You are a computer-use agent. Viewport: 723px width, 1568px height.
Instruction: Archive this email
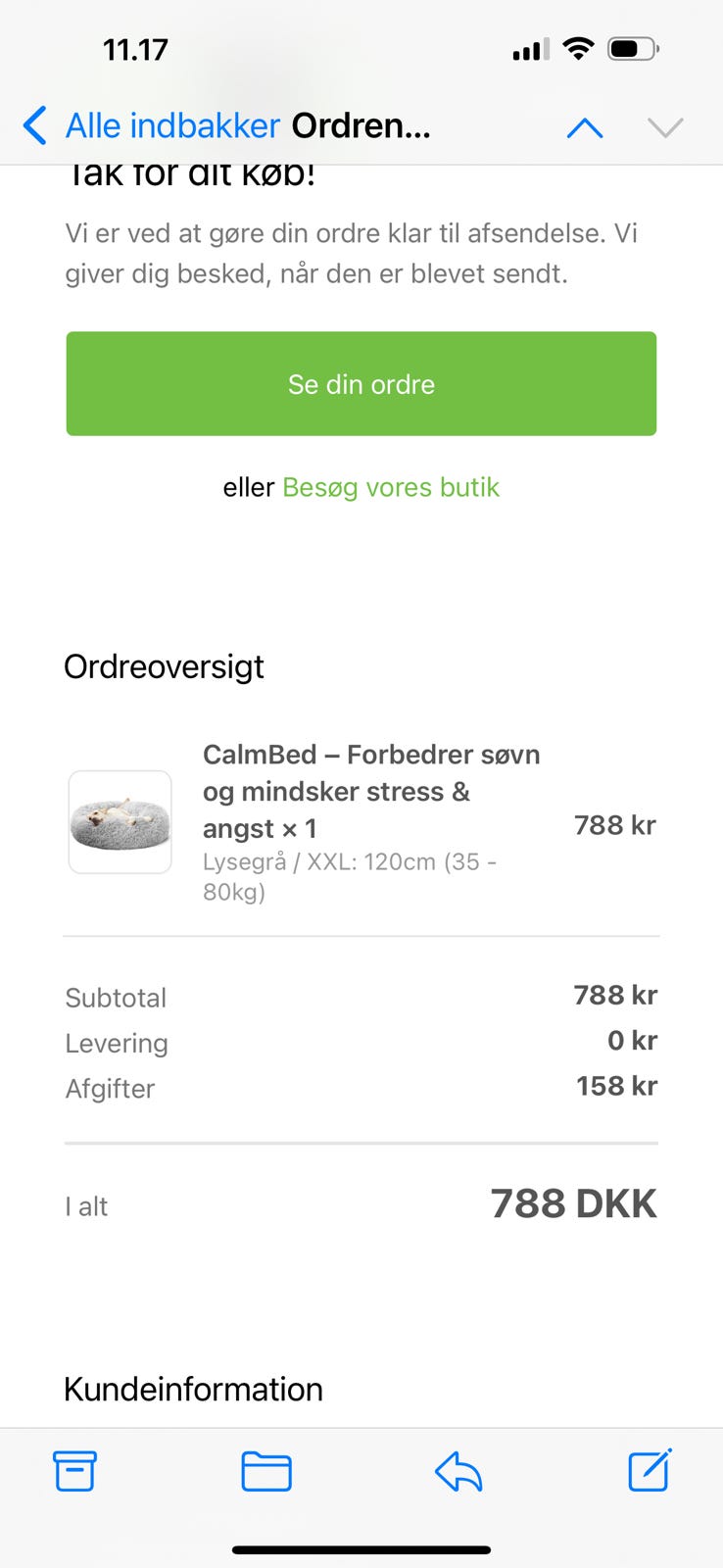click(x=74, y=1470)
